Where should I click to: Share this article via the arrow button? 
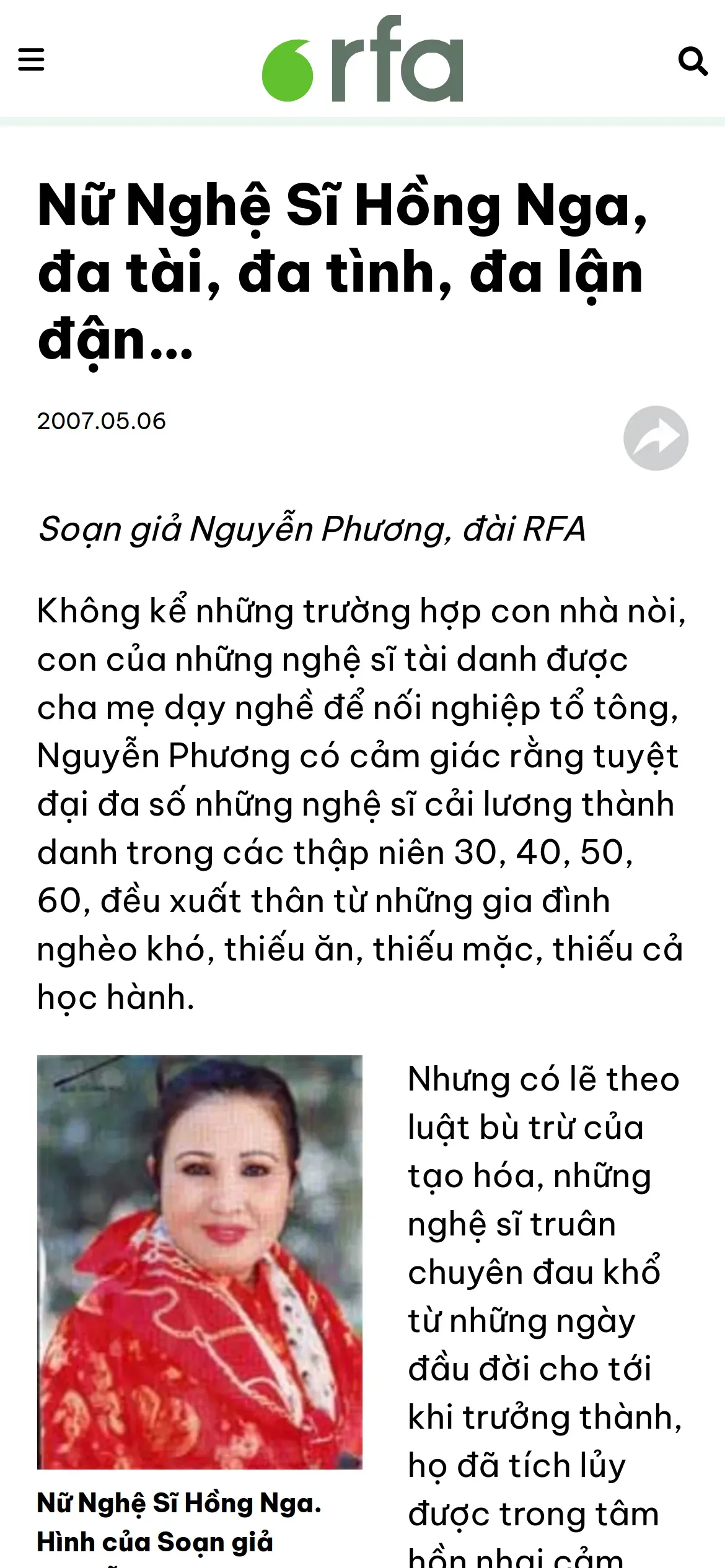(x=656, y=438)
